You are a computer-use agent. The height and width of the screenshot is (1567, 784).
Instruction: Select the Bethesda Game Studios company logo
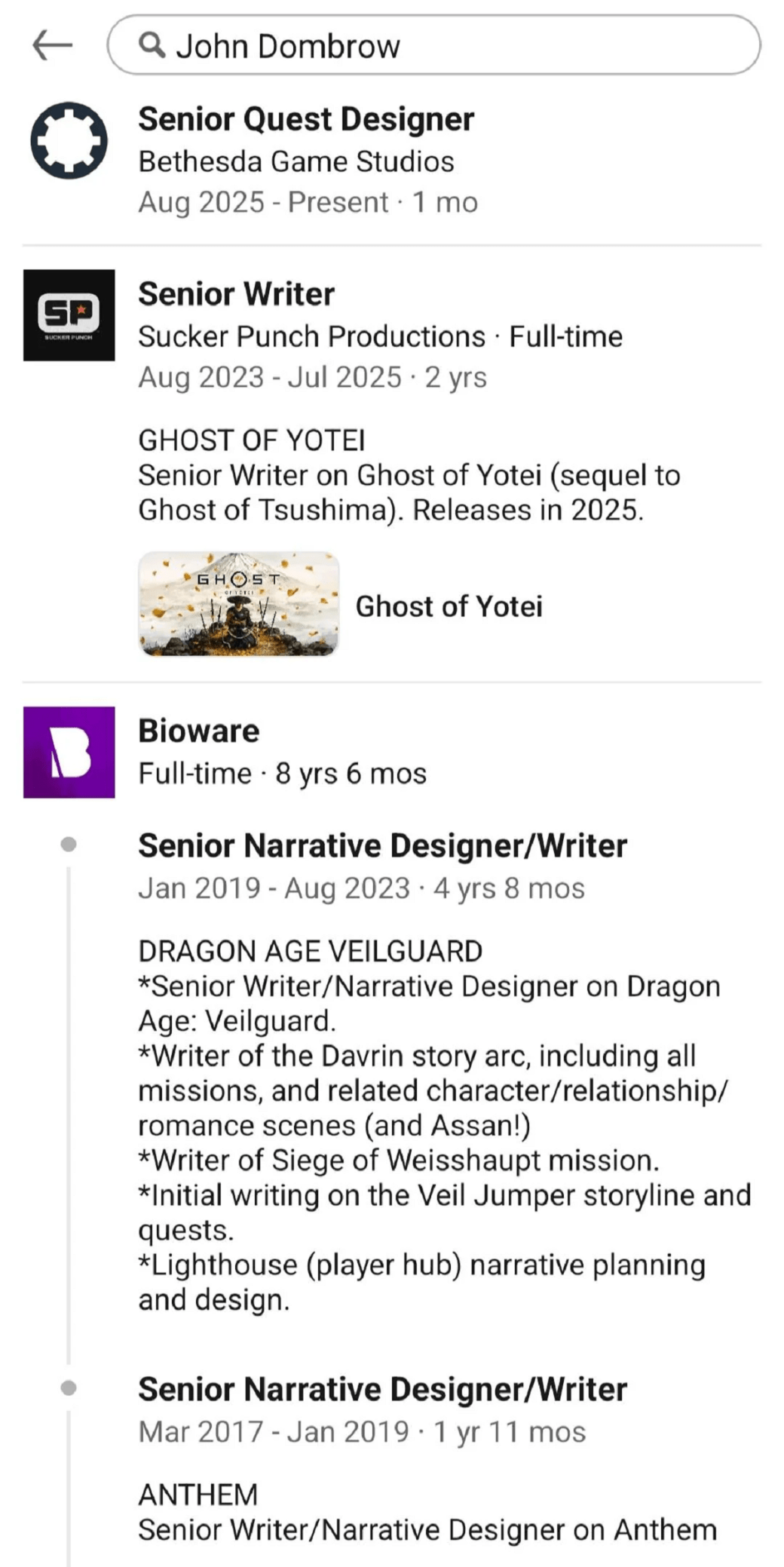69,139
